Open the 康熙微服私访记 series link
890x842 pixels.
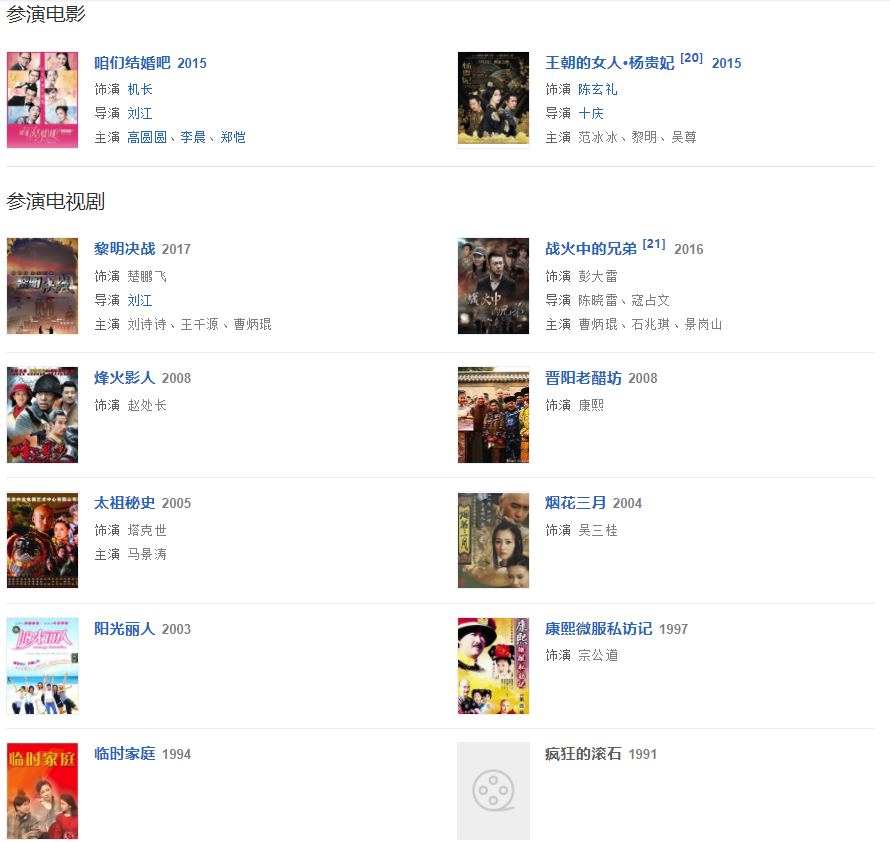[x=598, y=629]
